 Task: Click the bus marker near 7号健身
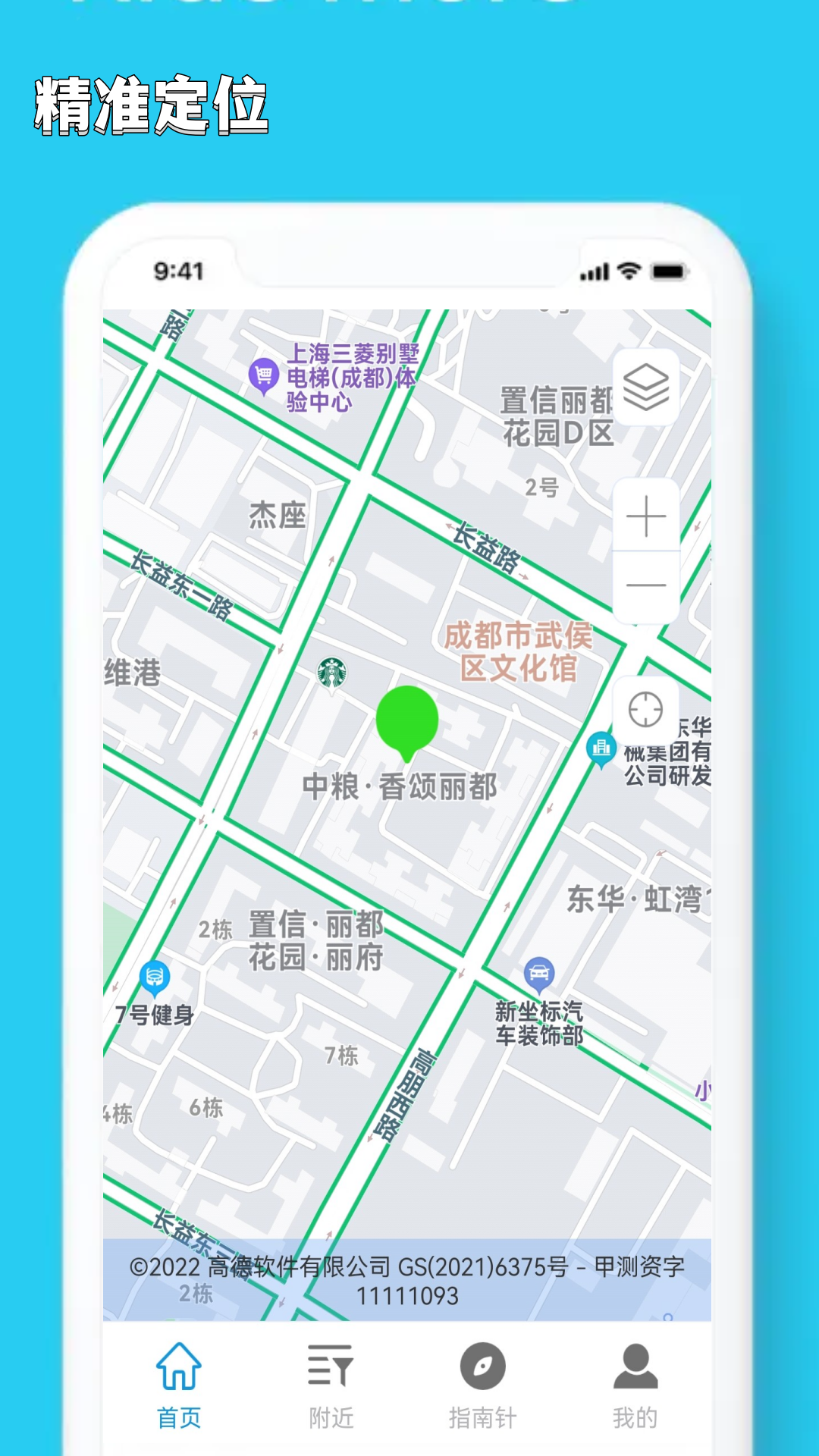tap(153, 977)
